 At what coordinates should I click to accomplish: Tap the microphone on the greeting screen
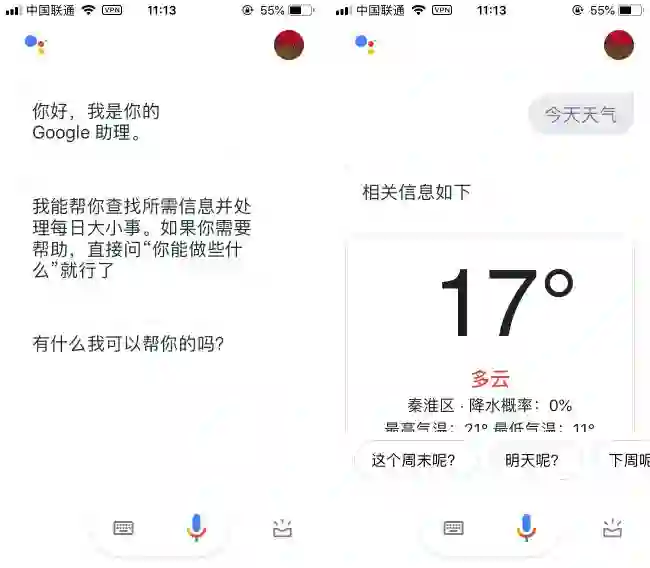click(196, 527)
